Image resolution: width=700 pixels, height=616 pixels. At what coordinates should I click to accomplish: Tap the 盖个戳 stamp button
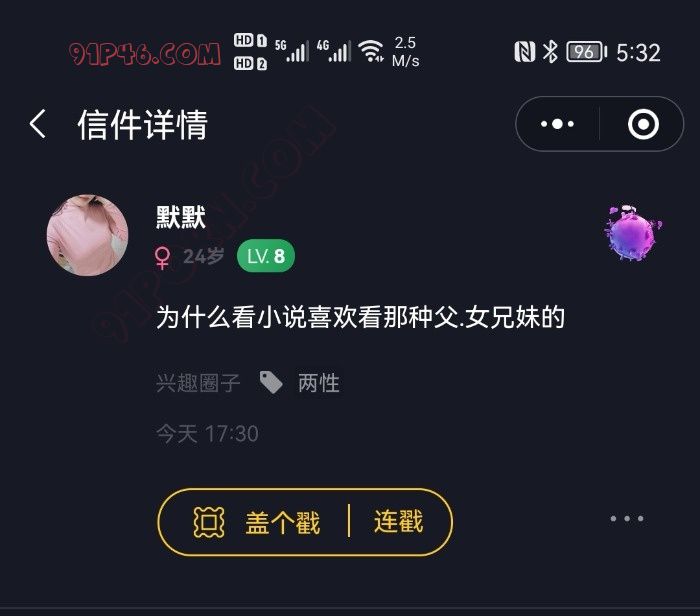pyautogui.click(x=258, y=522)
